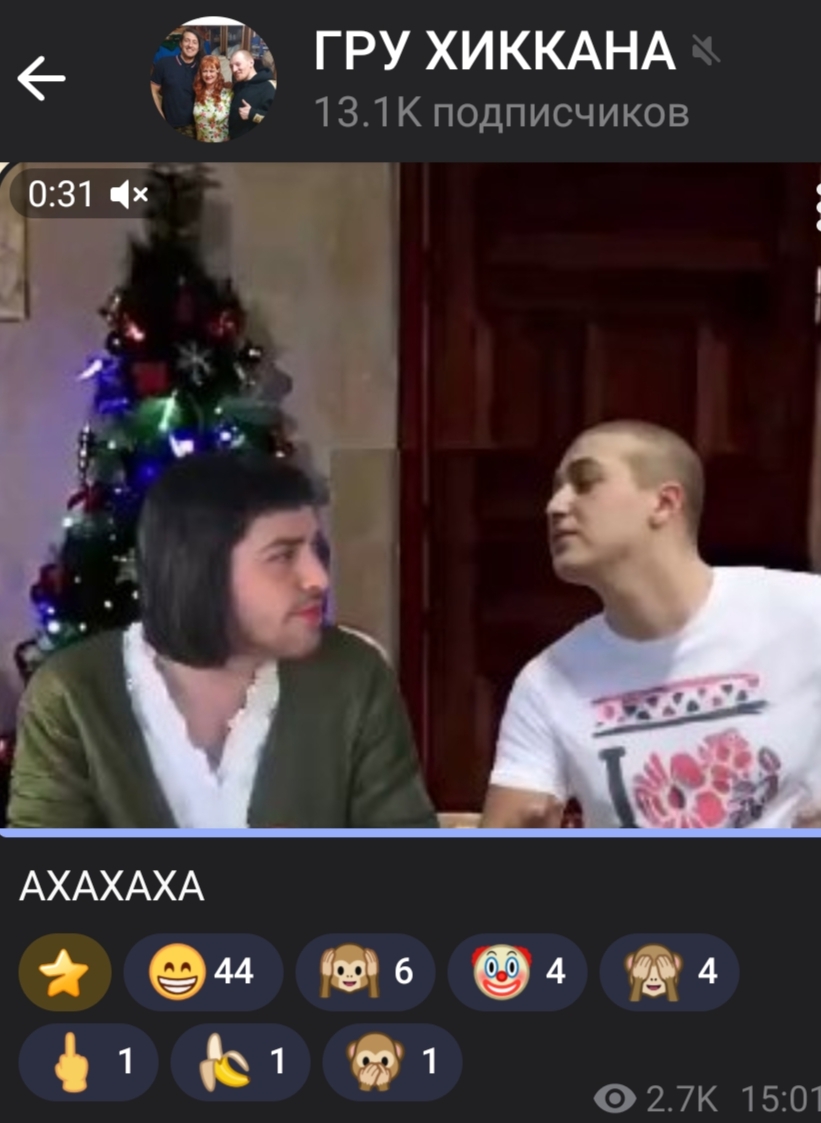React with the hear-no-evil monkey emoji (6)
The height and width of the screenshot is (1123, 821).
pyautogui.click(x=365, y=971)
